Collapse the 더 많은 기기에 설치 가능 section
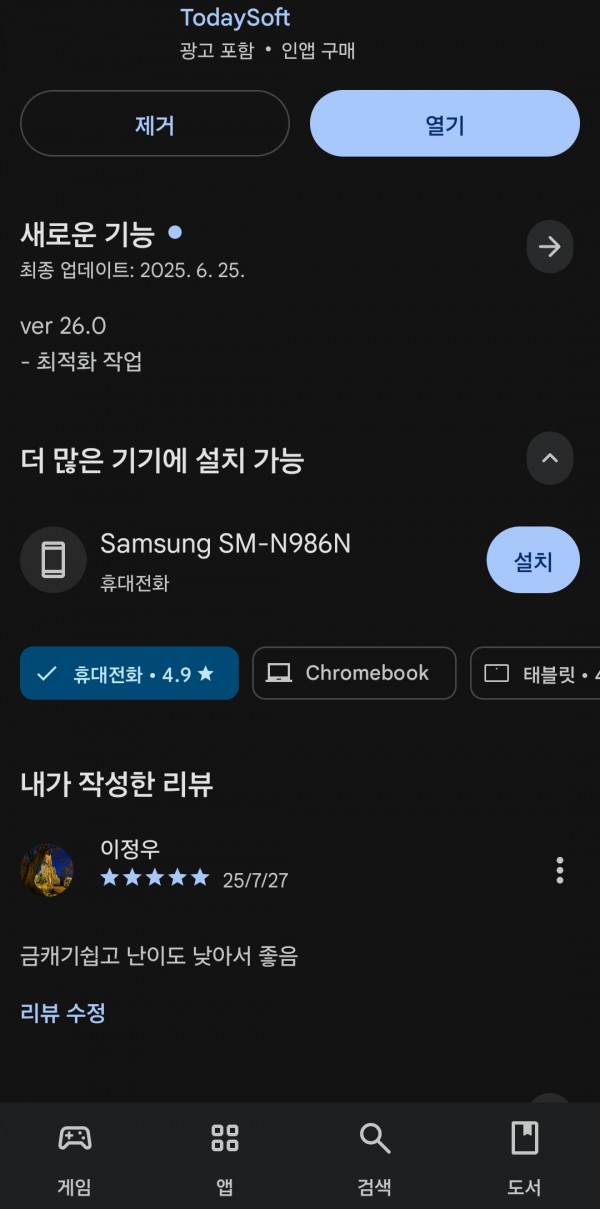This screenshot has height=1209, width=600. pos(549,459)
